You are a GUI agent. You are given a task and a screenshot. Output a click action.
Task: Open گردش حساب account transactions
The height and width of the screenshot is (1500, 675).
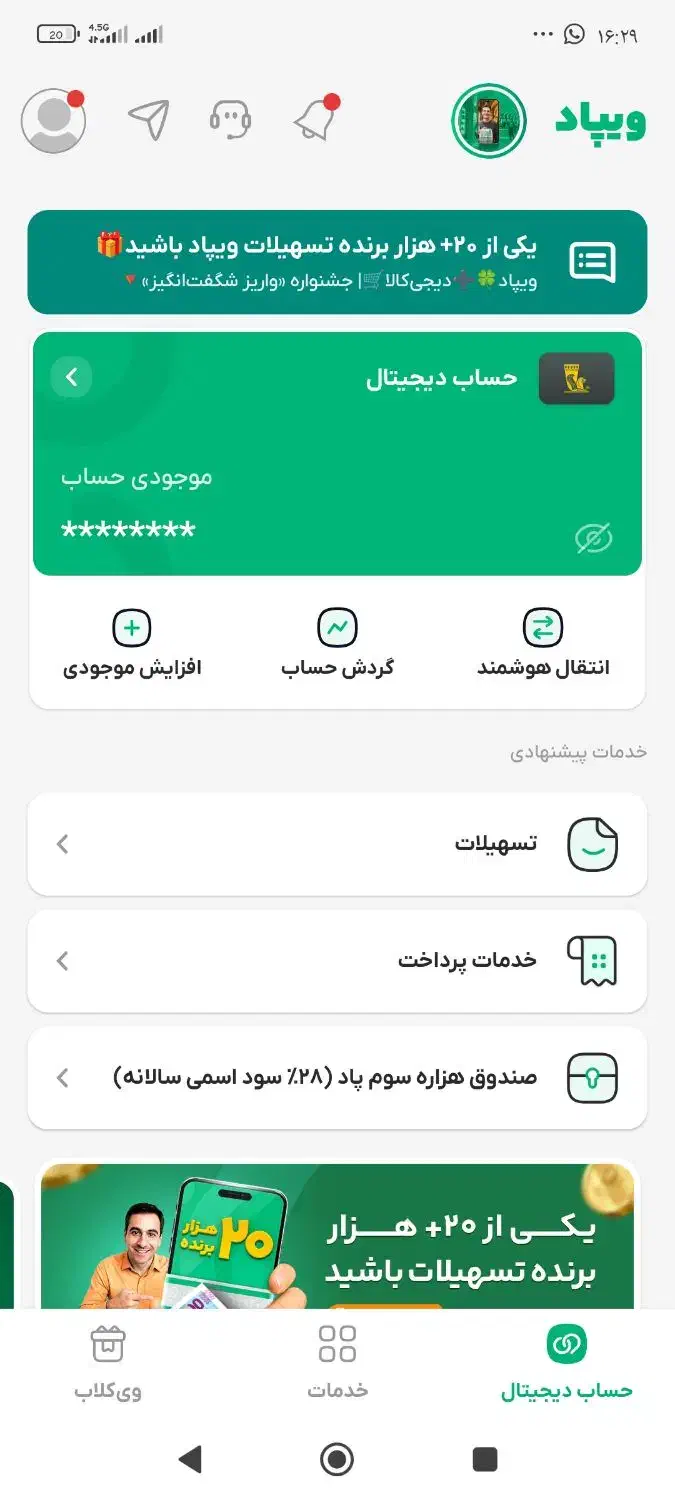(337, 645)
